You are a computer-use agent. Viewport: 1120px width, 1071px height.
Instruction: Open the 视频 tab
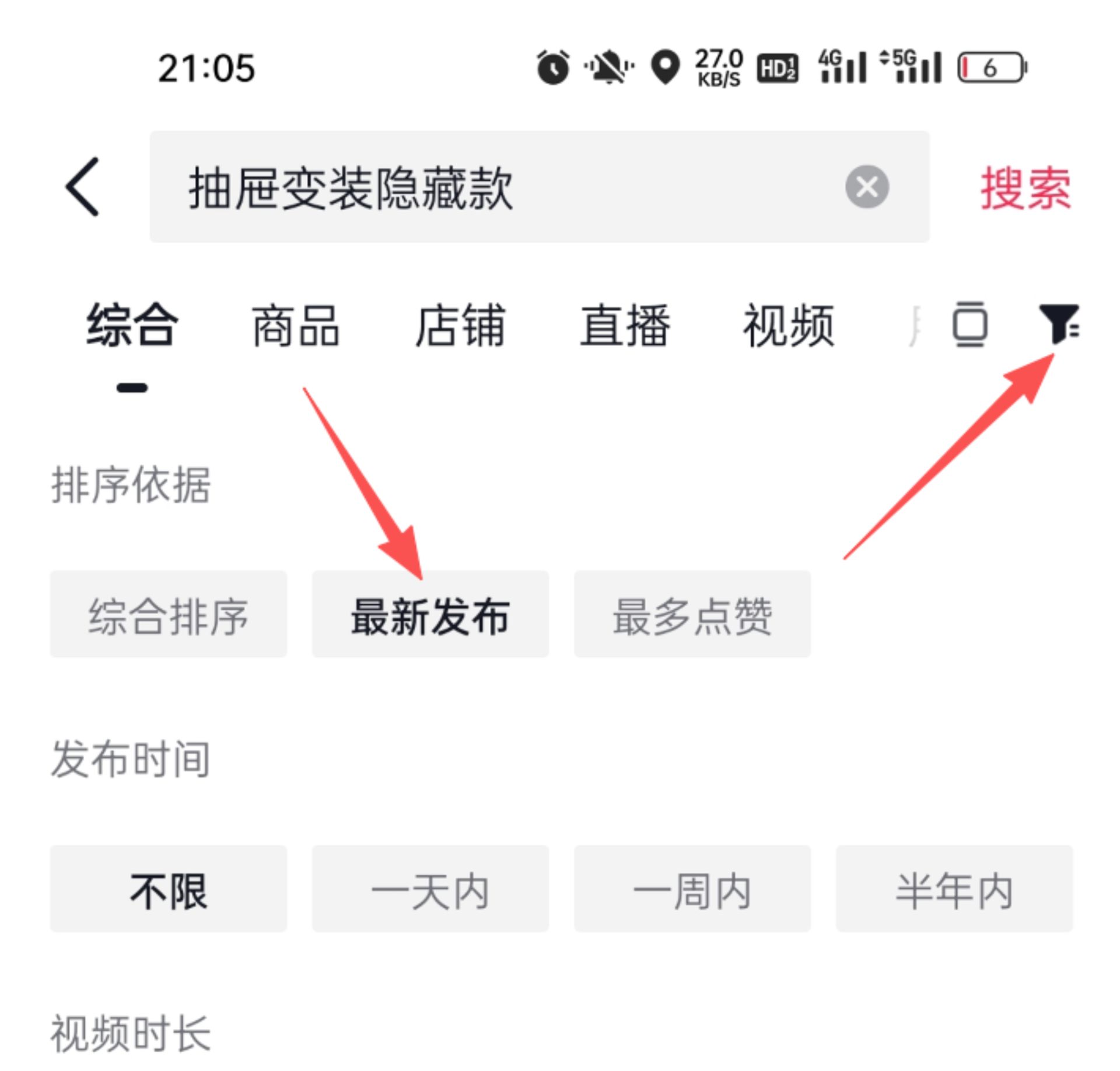pos(788,325)
